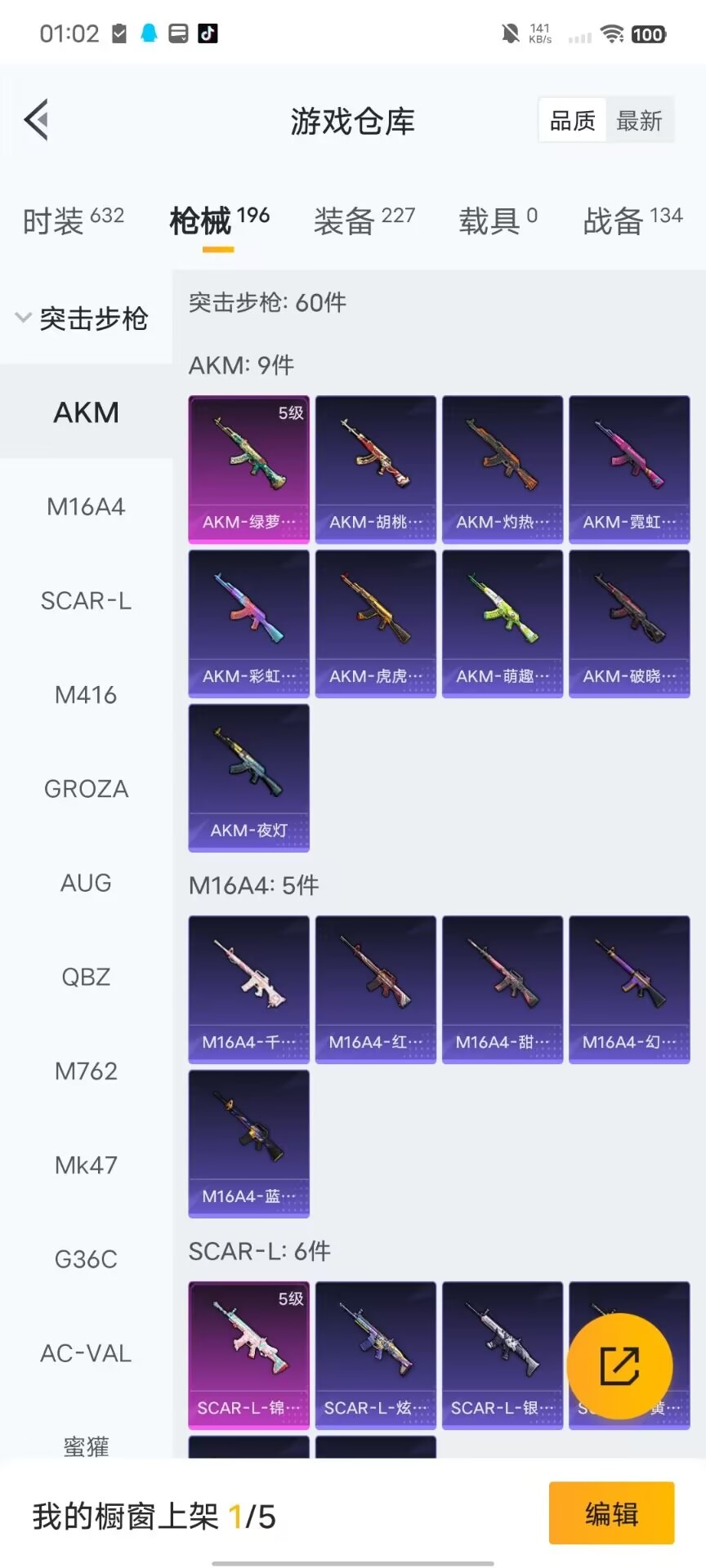Tap the yellow floating share button
This screenshot has height=1568, width=706.
click(x=620, y=1366)
